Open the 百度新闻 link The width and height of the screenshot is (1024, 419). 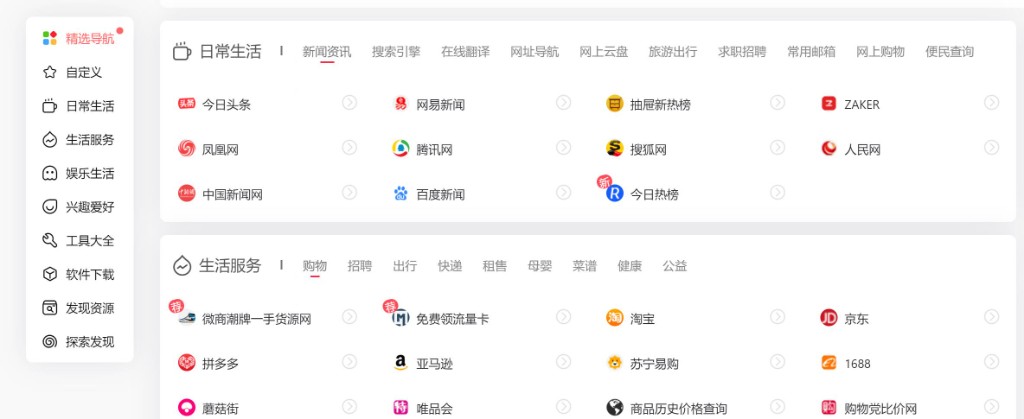pos(440,194)
